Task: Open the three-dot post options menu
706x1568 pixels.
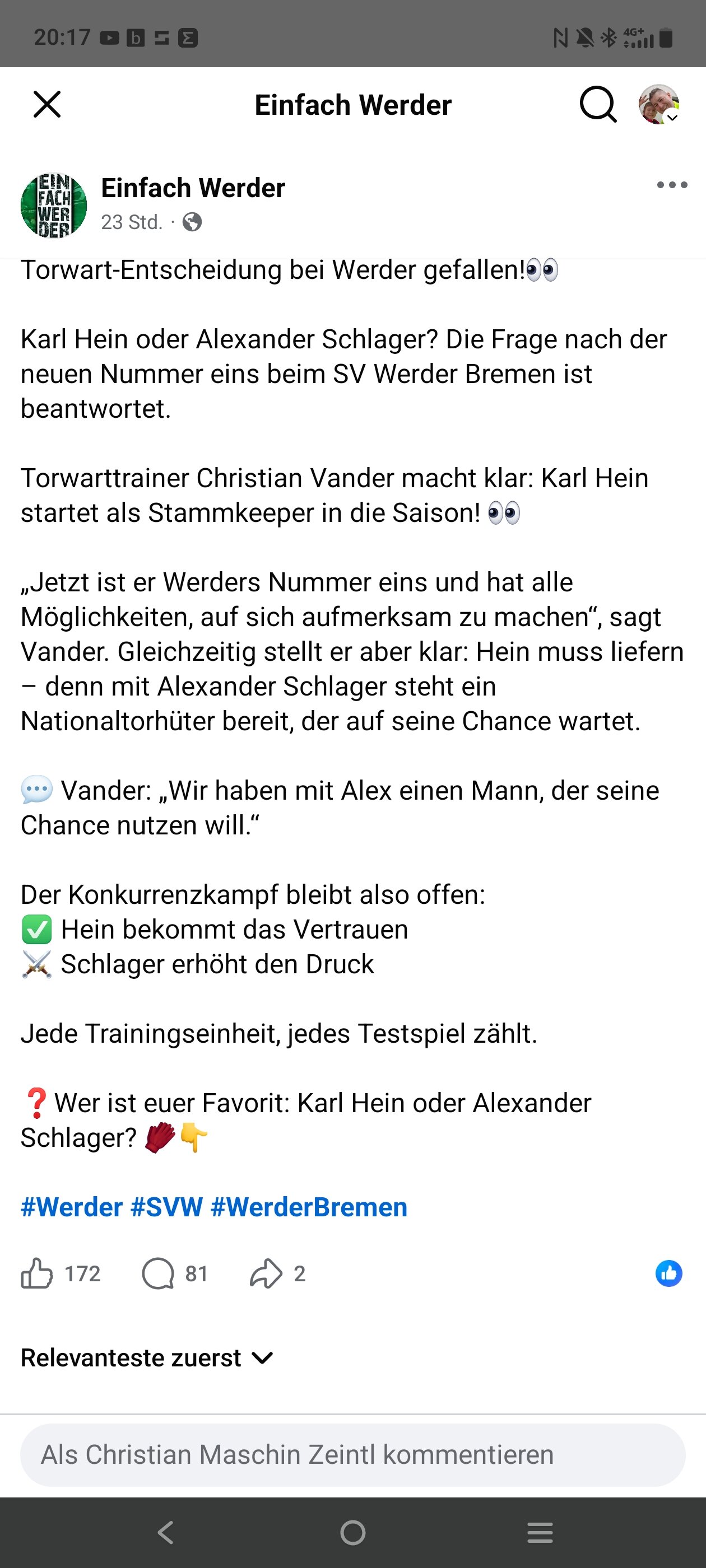Action: [x=672, y=185]
